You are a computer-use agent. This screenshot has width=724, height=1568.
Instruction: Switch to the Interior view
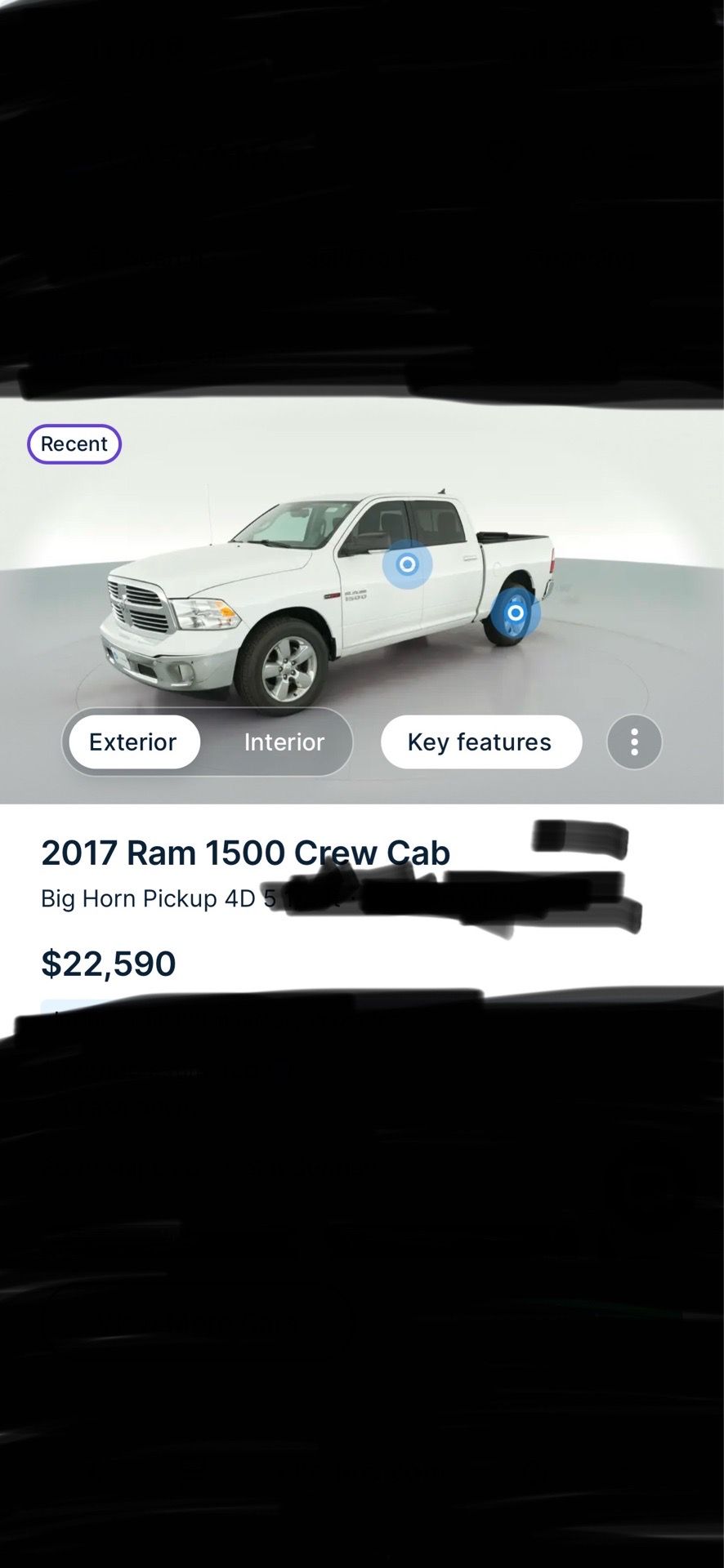(284, 742)
